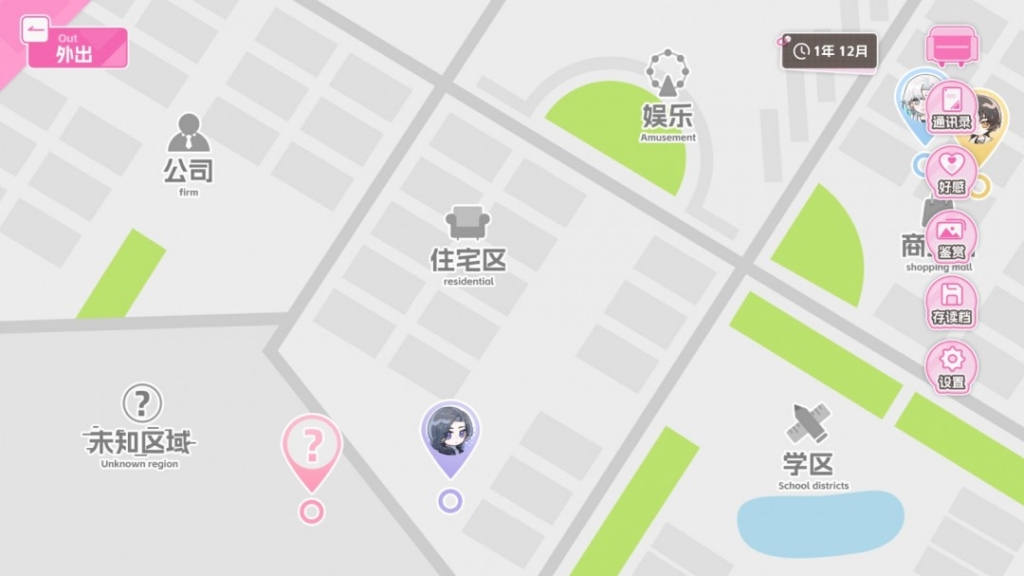The image size is (1024, 576).
Task: Tap the pink question mark map pin
Action: click(311, 446)
